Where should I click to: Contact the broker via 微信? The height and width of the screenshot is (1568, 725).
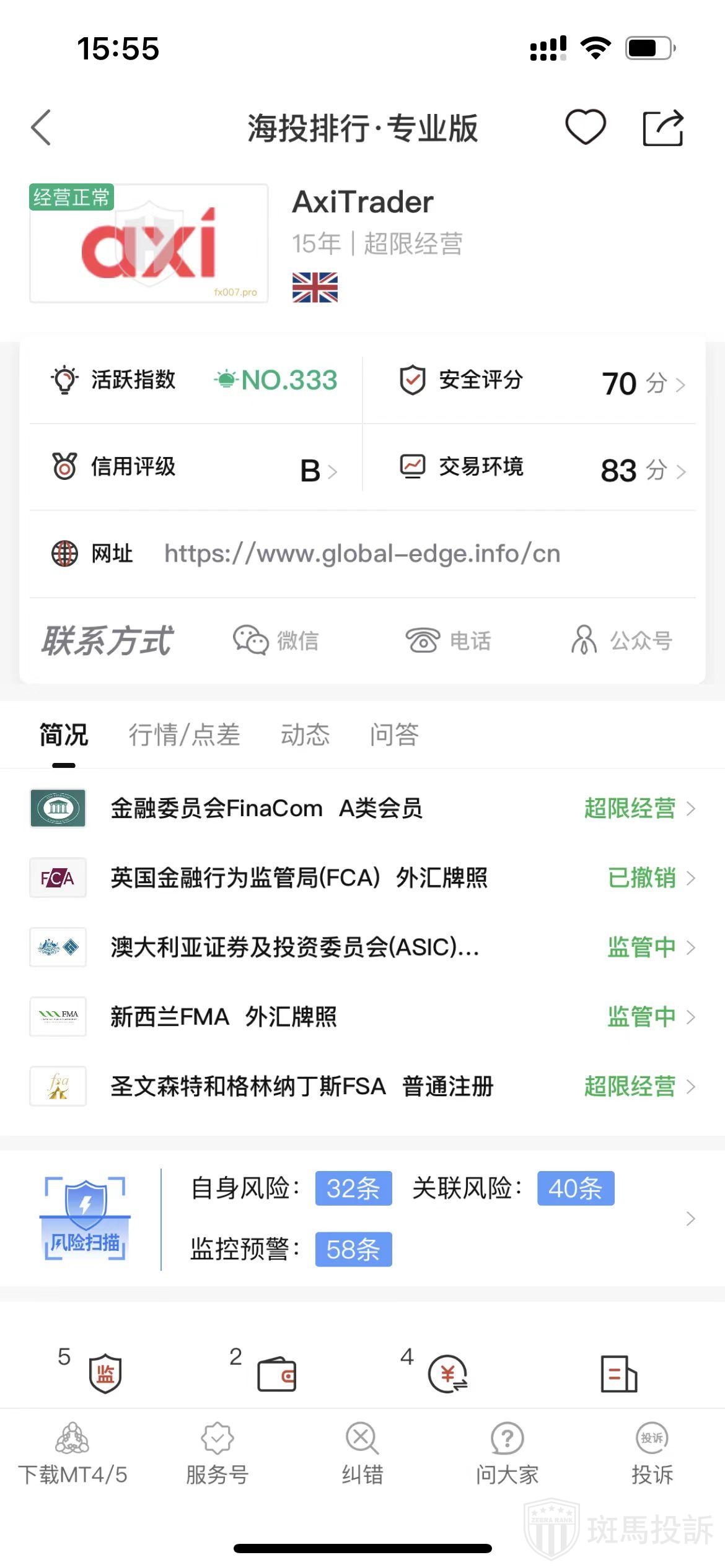click(276, 640)
